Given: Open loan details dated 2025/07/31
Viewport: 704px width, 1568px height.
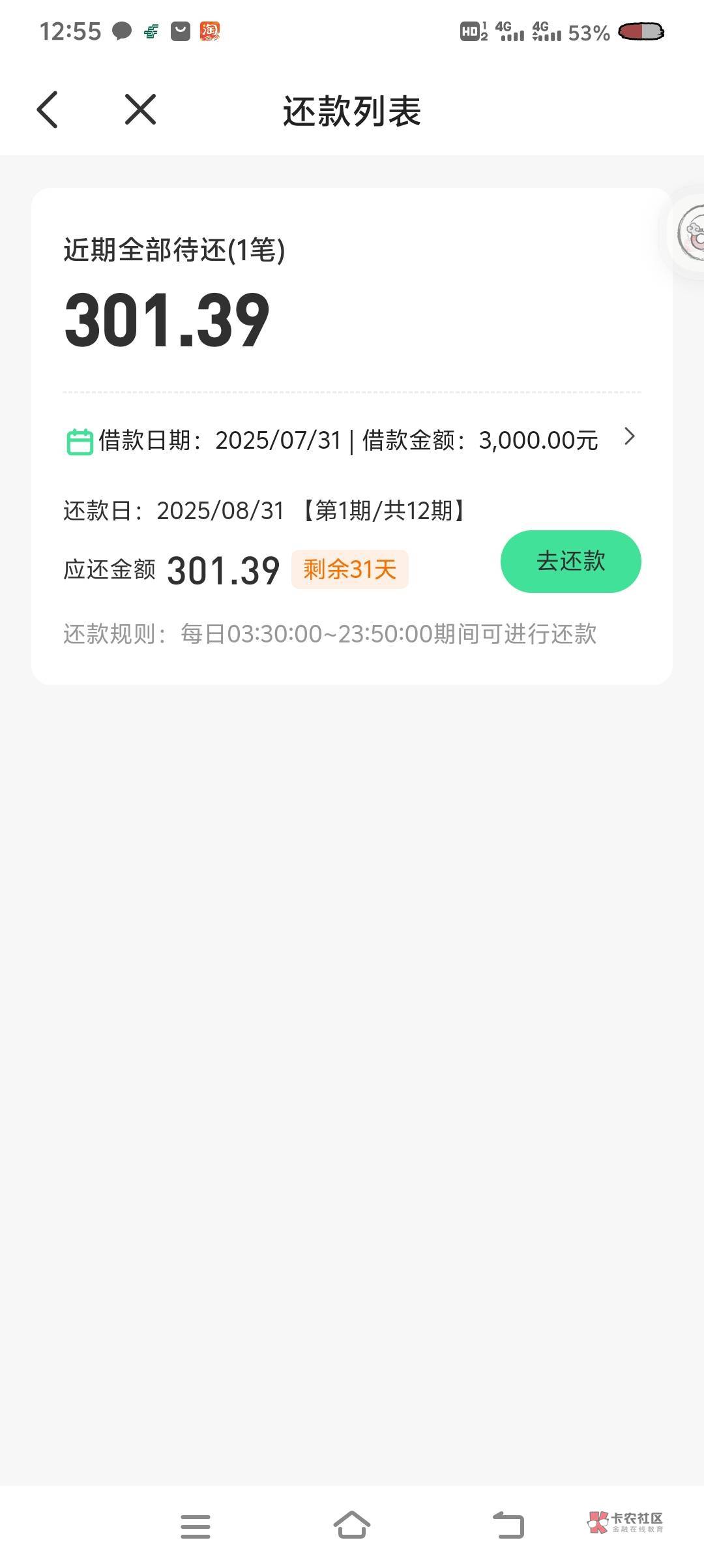Looking at the screenshot, I should point(352,440).
